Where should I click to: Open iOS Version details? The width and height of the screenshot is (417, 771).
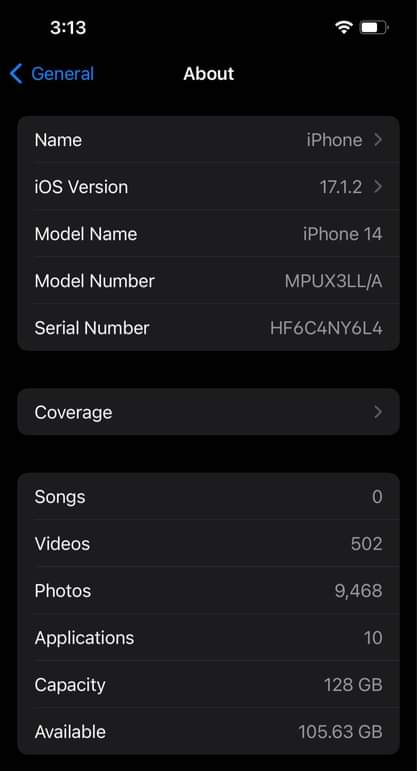coord(208,187)
